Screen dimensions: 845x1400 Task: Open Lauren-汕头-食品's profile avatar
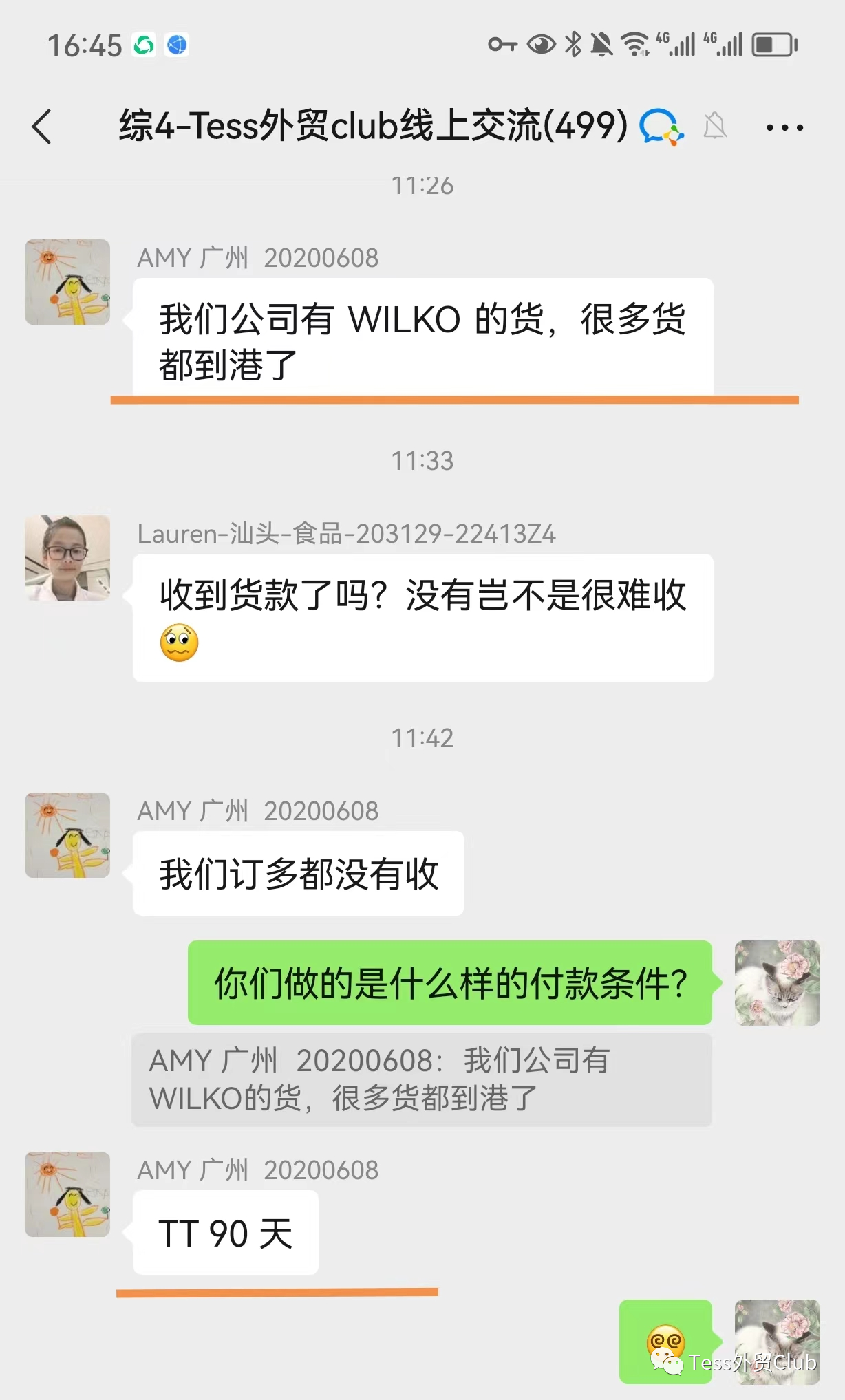67,557
